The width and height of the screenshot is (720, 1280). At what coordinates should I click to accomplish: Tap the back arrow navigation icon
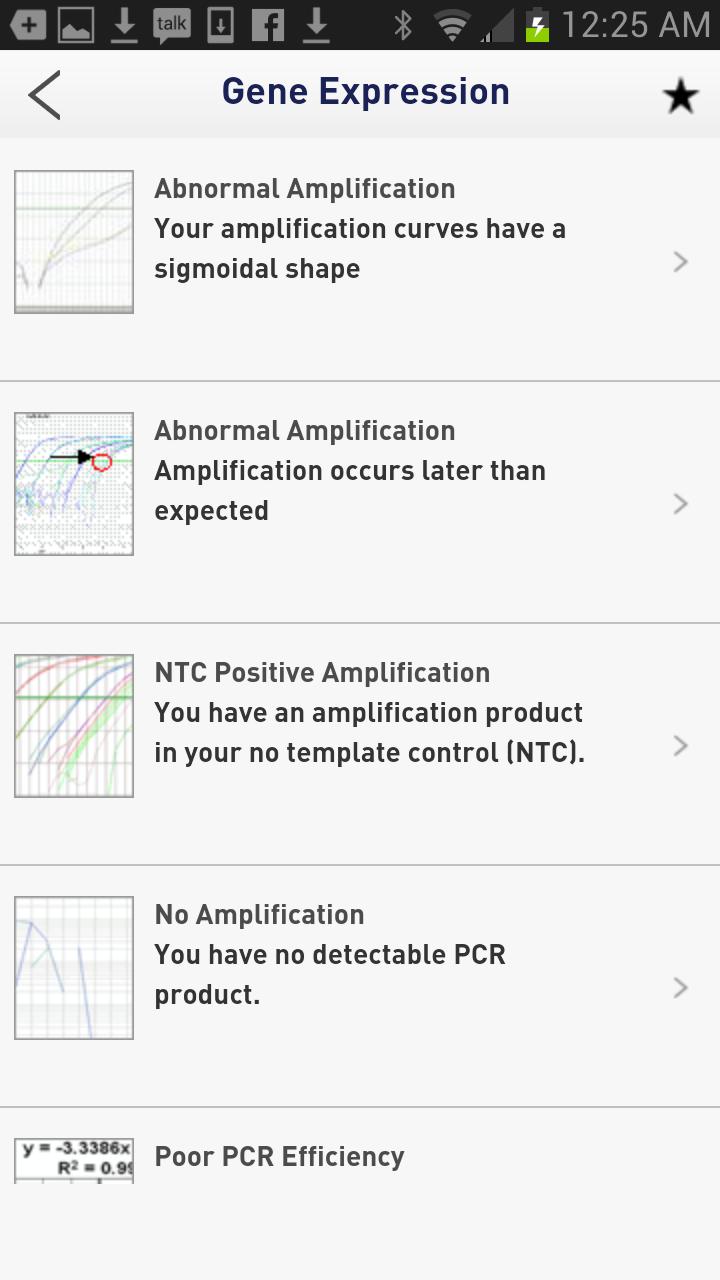(43, 92)
